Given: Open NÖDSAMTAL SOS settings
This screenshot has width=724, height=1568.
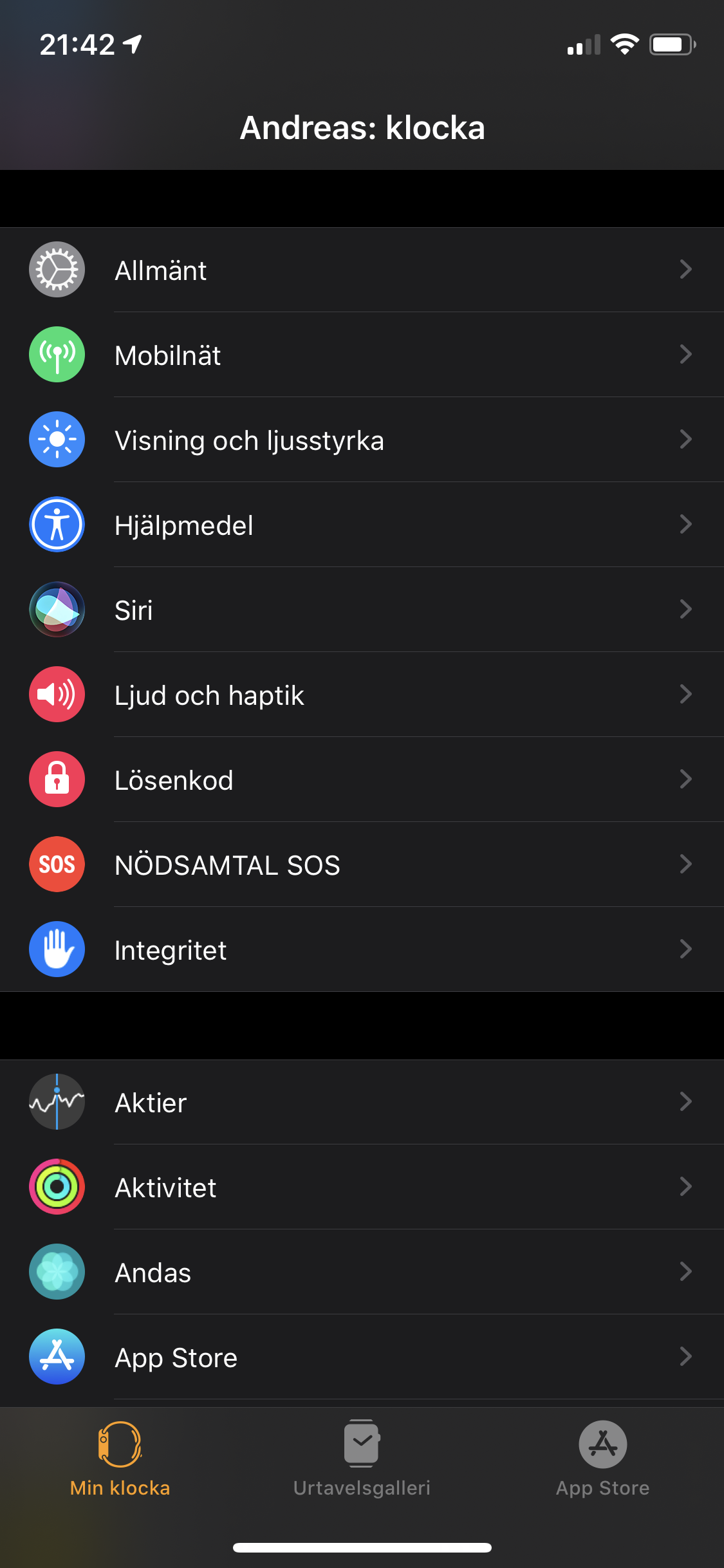Looking at the screenshot, I should click(360, 865).
